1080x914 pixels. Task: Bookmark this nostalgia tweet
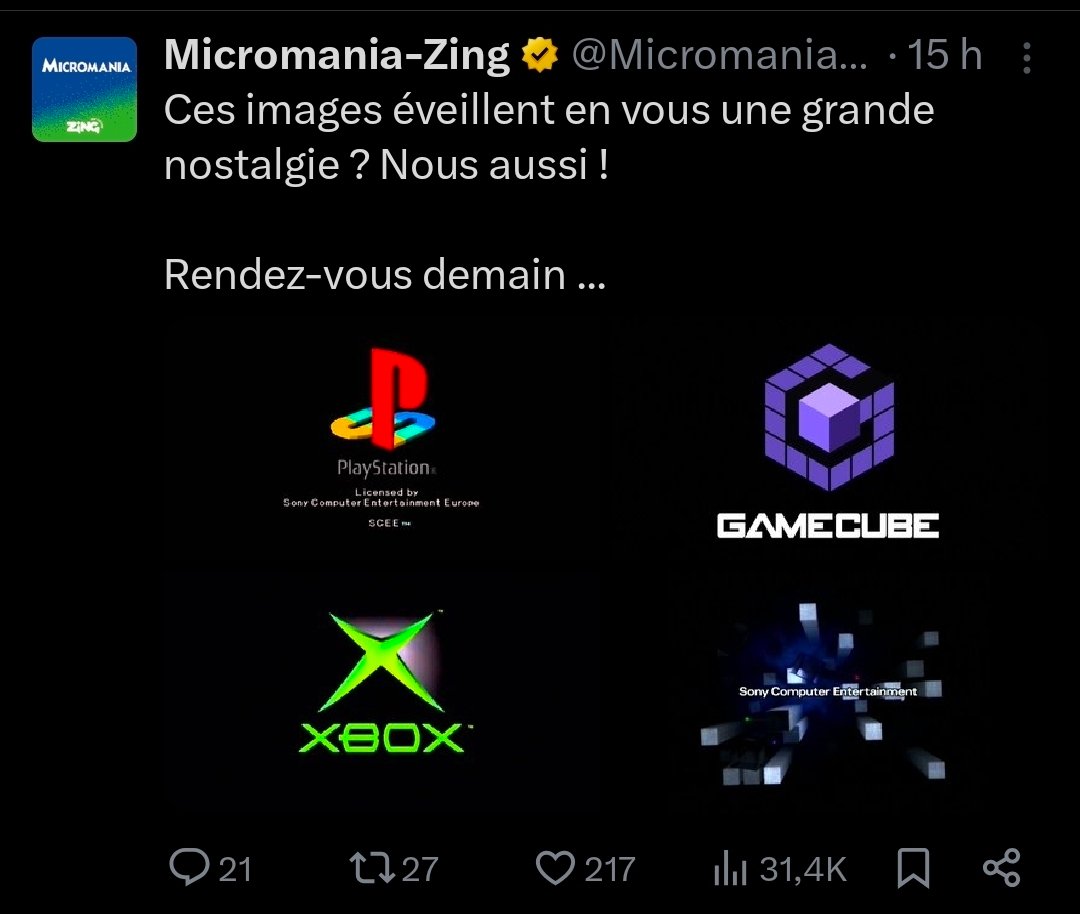click(x=913, y=868)
